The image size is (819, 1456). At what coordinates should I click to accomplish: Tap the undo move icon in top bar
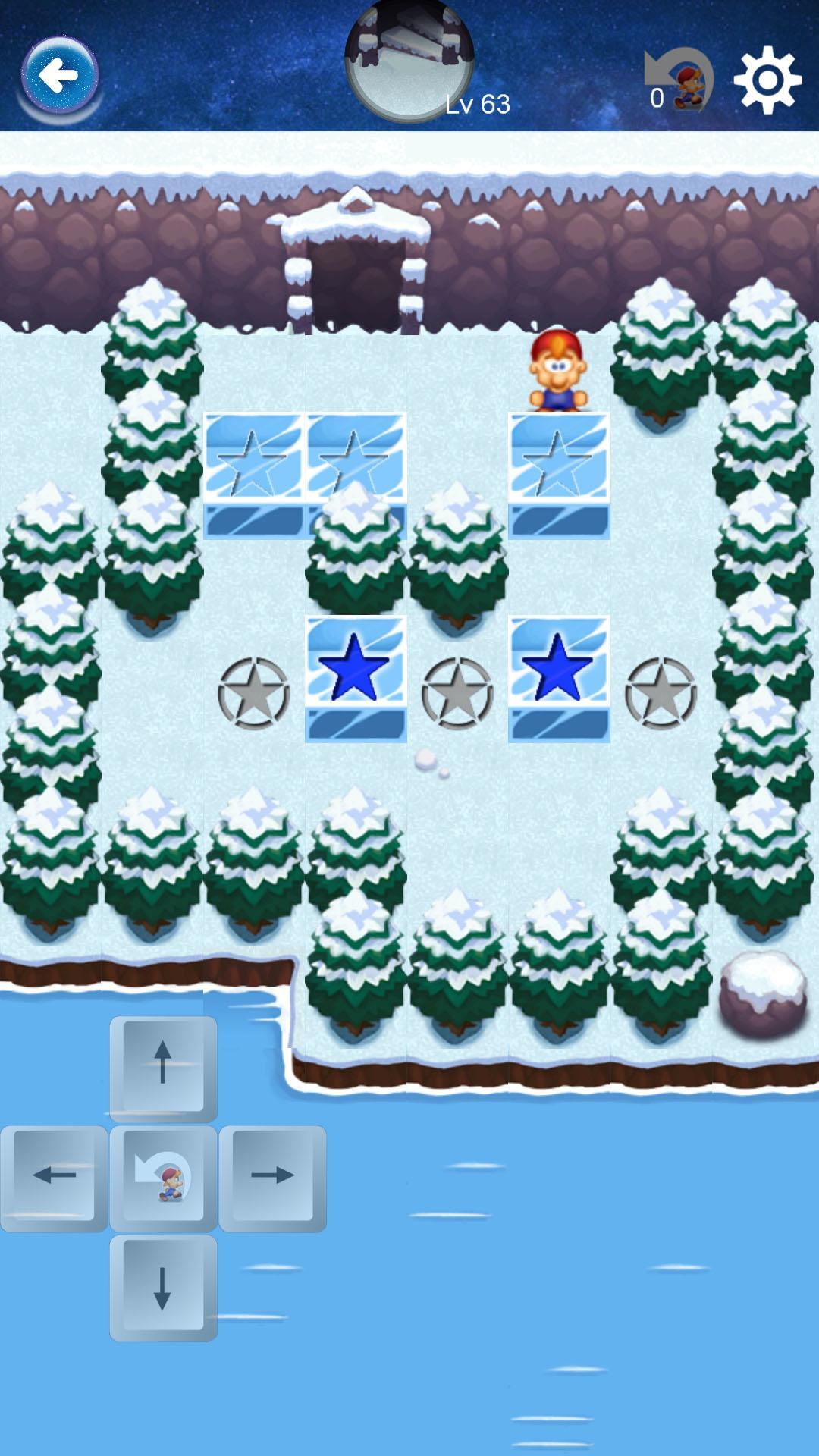tap(680, 80)
